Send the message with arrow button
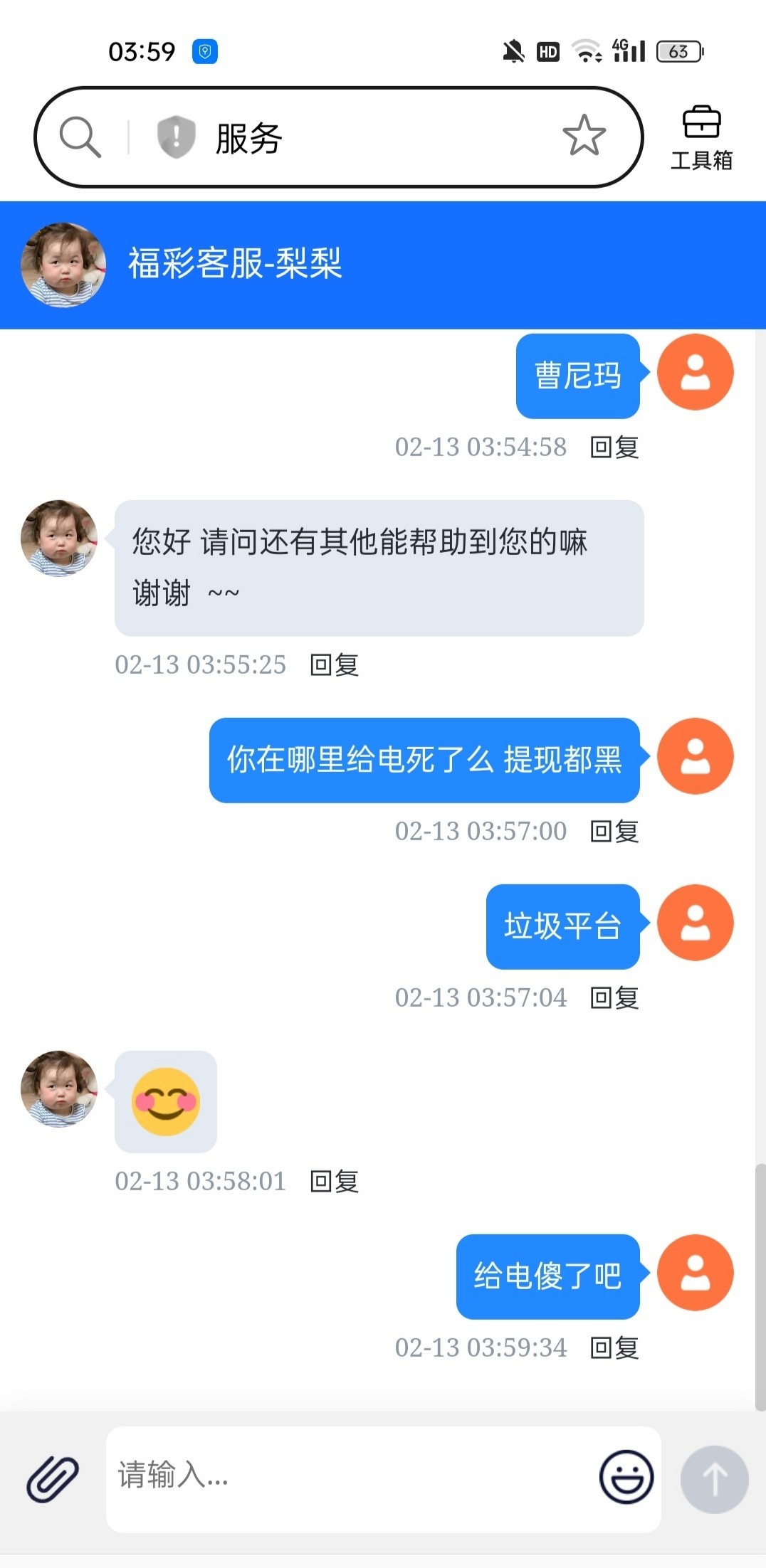Screen dimensions: 766x1568 click(714, 1479)
